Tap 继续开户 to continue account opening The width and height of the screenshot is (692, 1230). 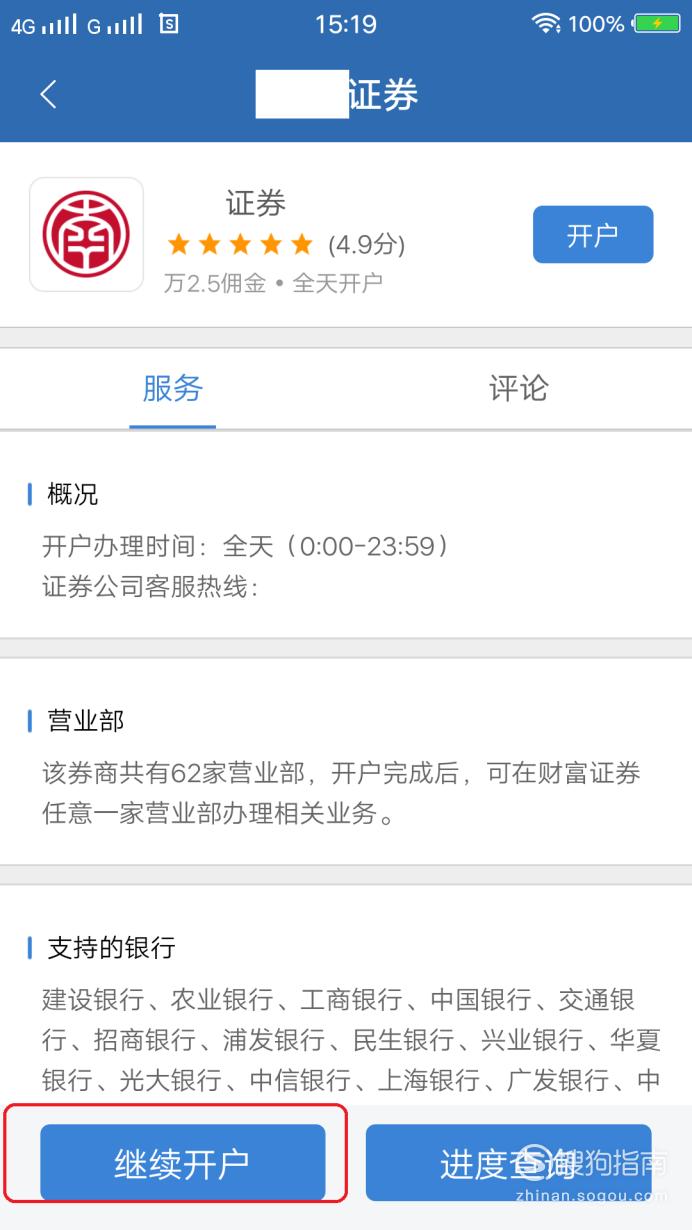(183, 1163)
